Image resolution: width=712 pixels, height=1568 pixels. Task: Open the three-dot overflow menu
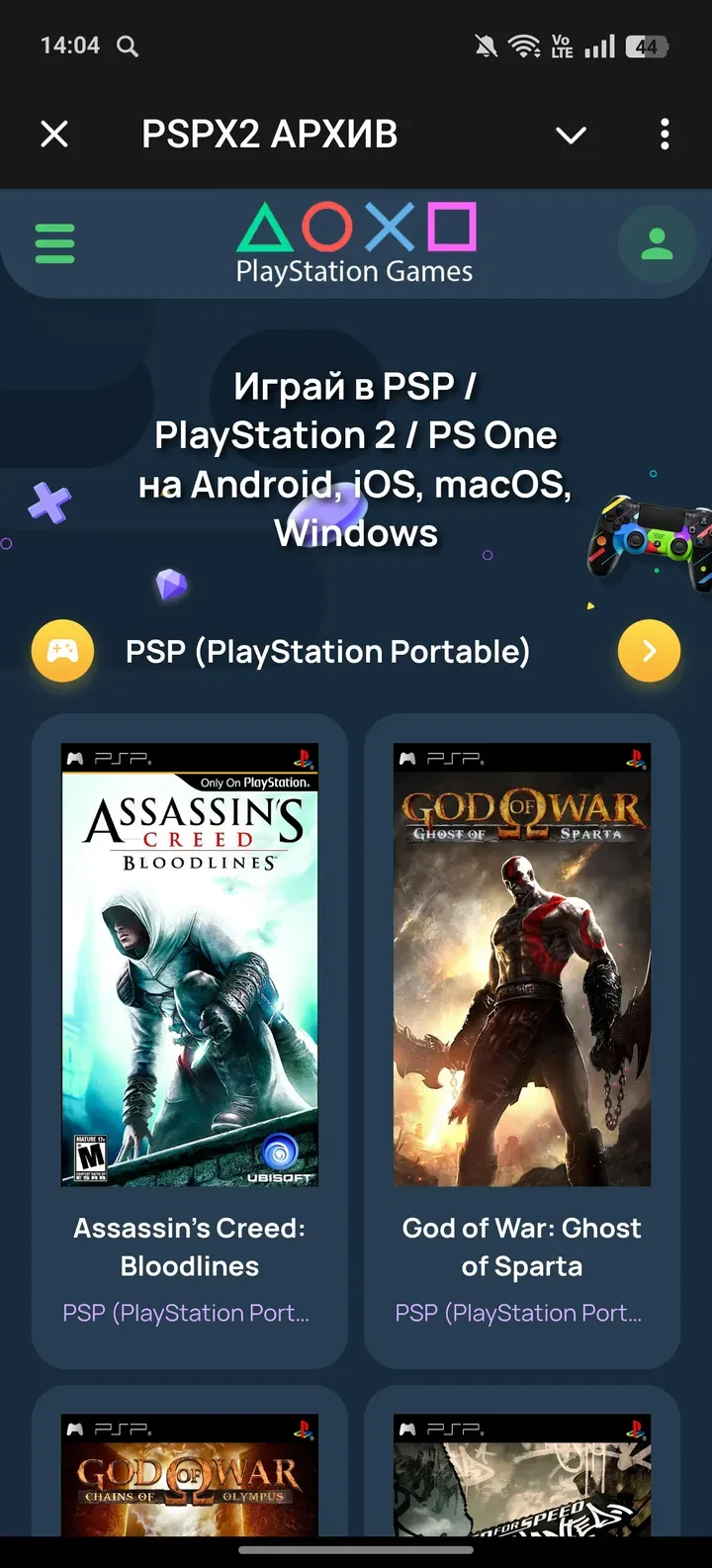coord(665,134)
